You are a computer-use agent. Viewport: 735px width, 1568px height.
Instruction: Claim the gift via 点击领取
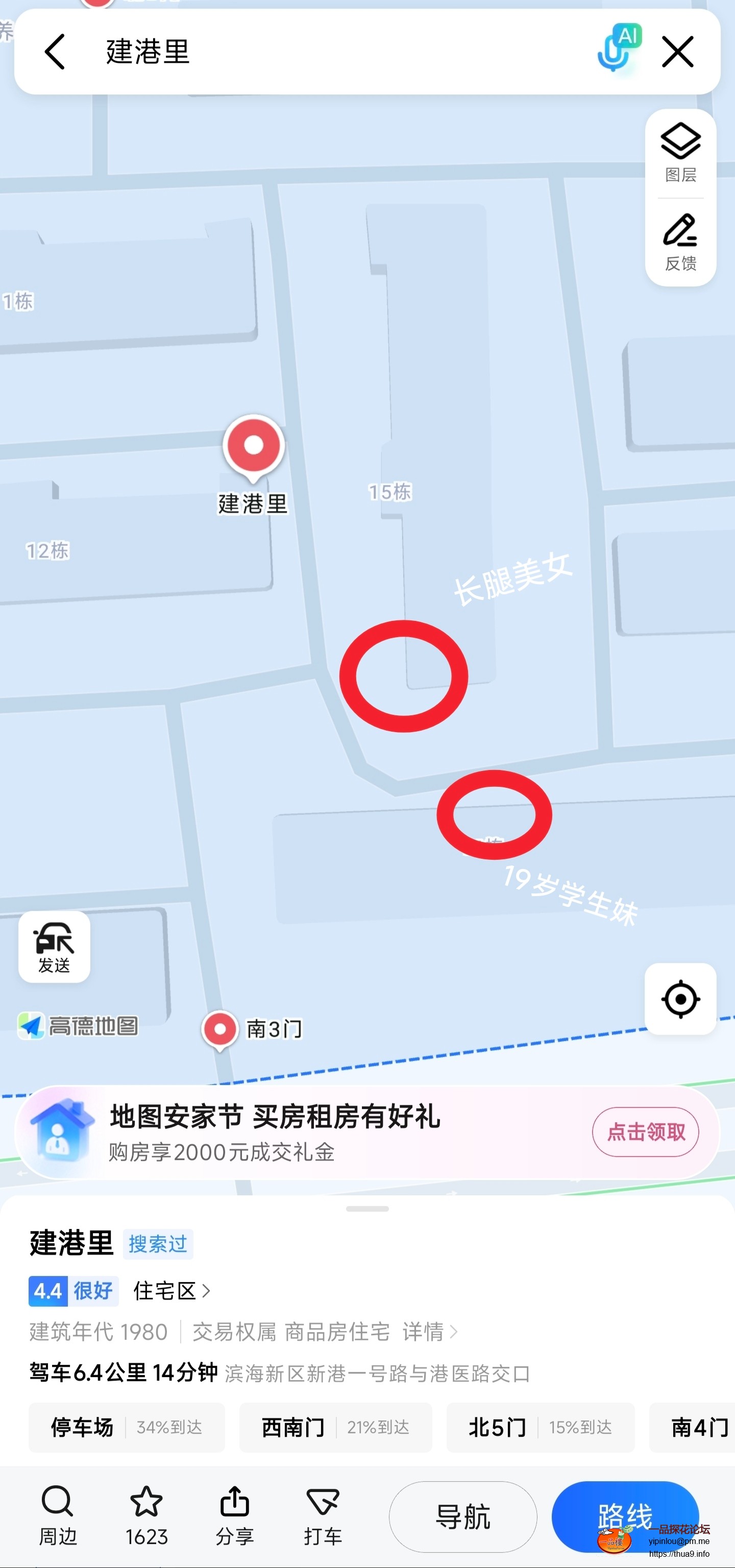tap(645, 1131)
